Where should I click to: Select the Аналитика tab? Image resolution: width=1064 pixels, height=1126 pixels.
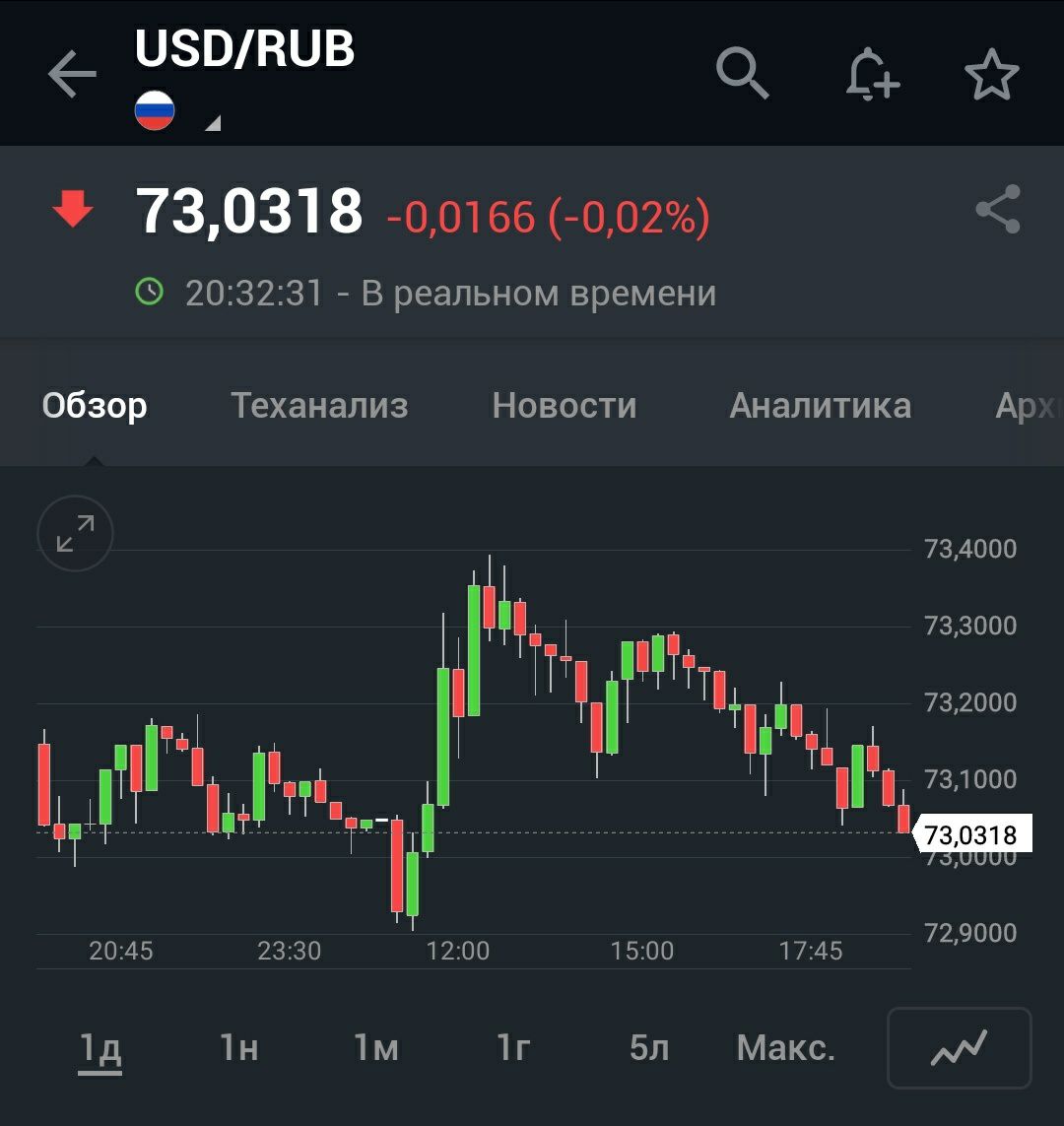pos(820,405)
